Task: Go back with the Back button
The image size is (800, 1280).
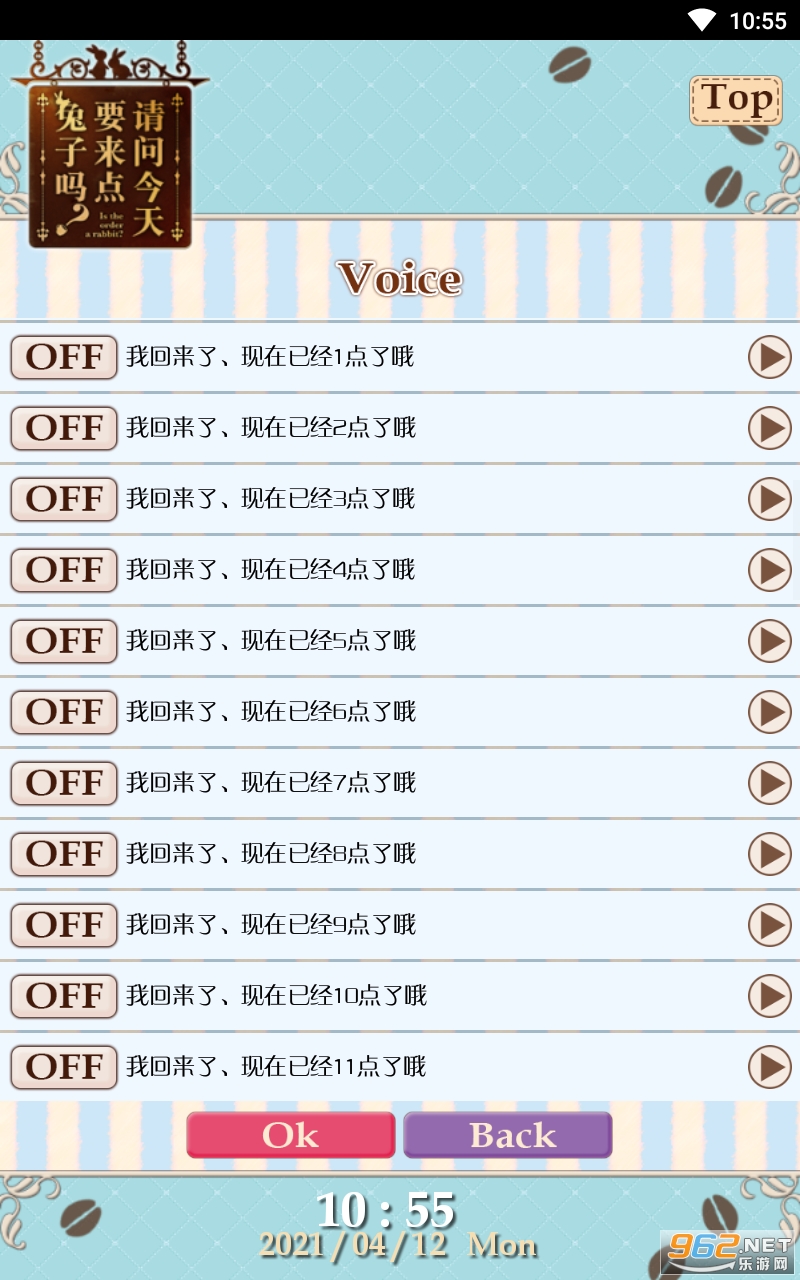Action: 508,1135
